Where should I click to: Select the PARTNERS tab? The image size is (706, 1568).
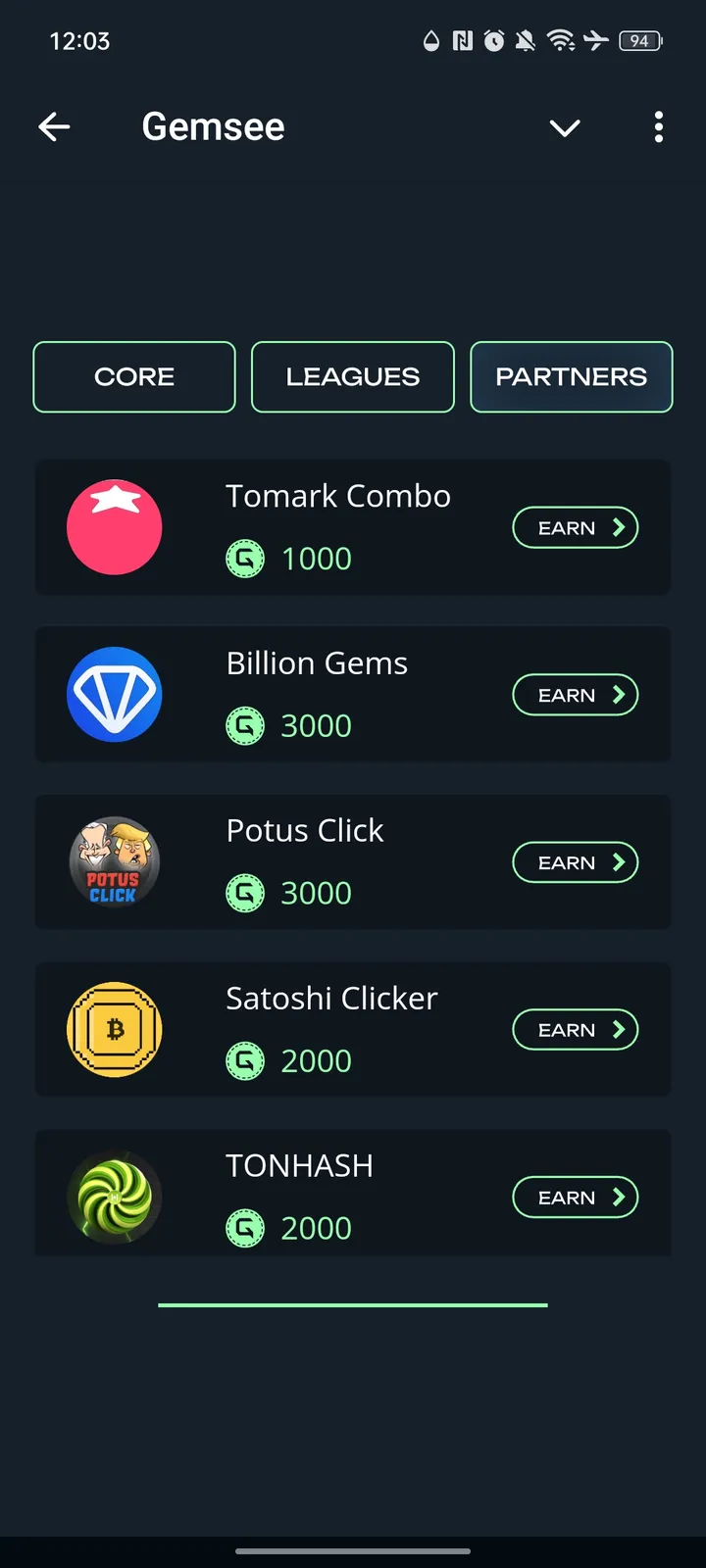(571, 376)
